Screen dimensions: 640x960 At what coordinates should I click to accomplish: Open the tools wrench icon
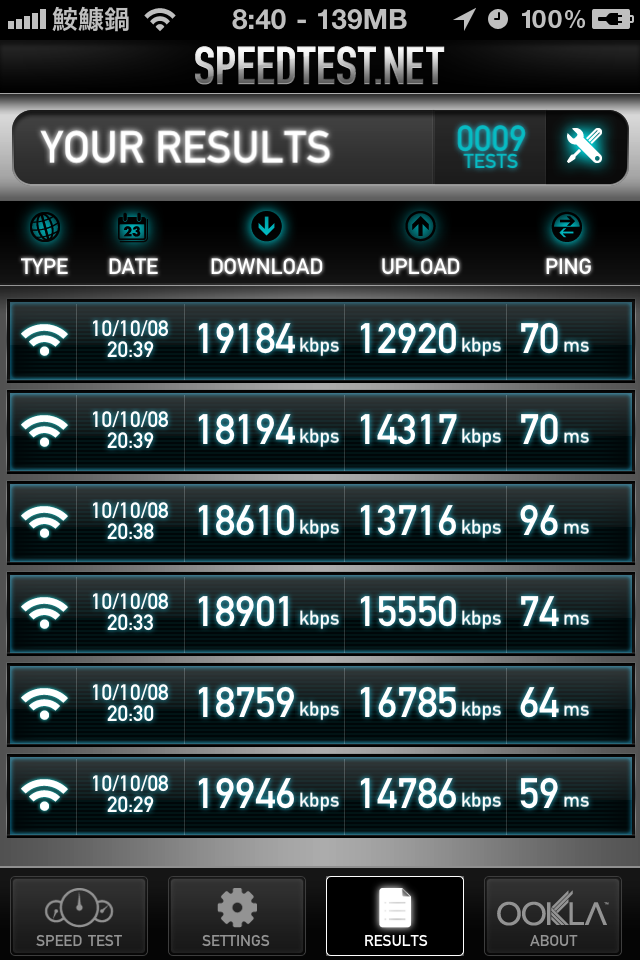point(584,147)
